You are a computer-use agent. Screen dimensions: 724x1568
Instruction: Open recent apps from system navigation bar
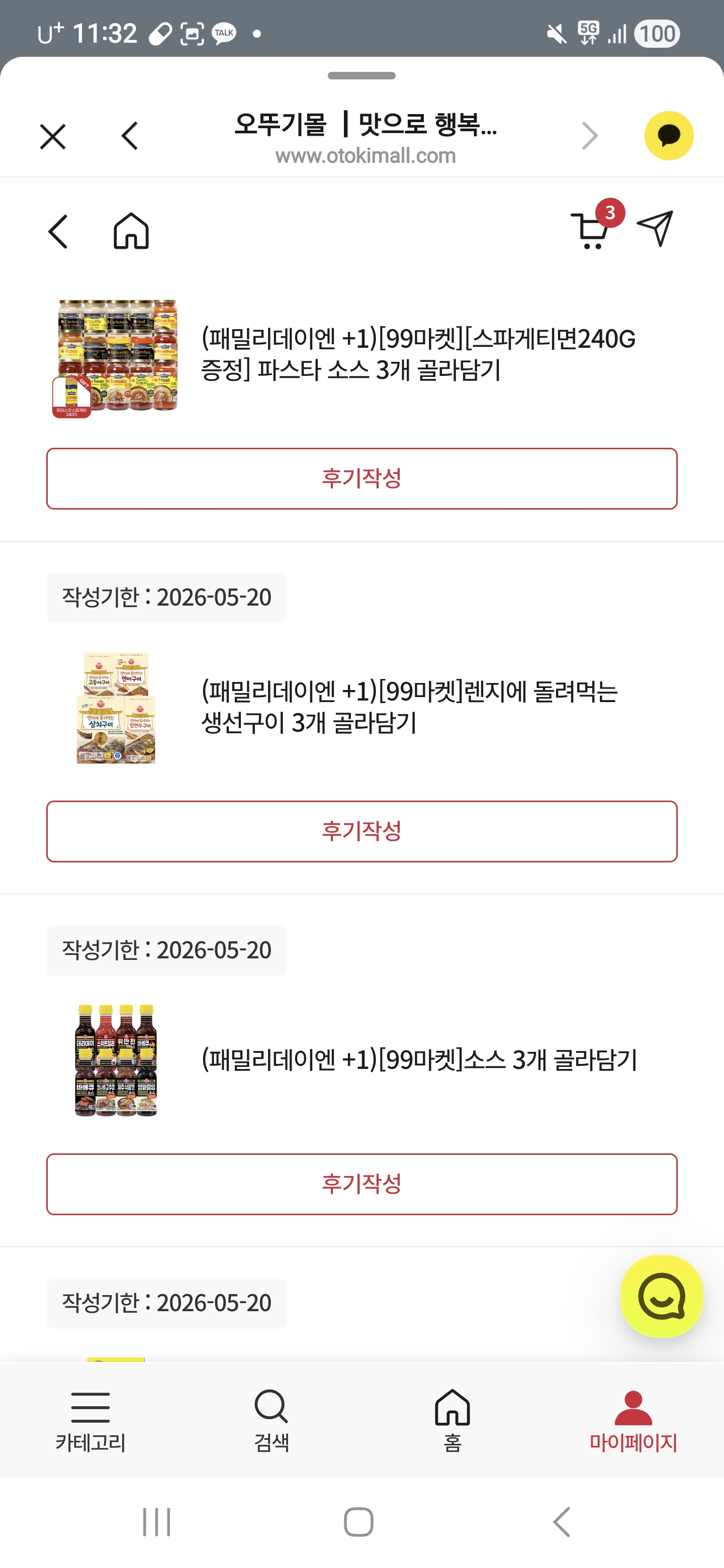(x=156, y=1522)
